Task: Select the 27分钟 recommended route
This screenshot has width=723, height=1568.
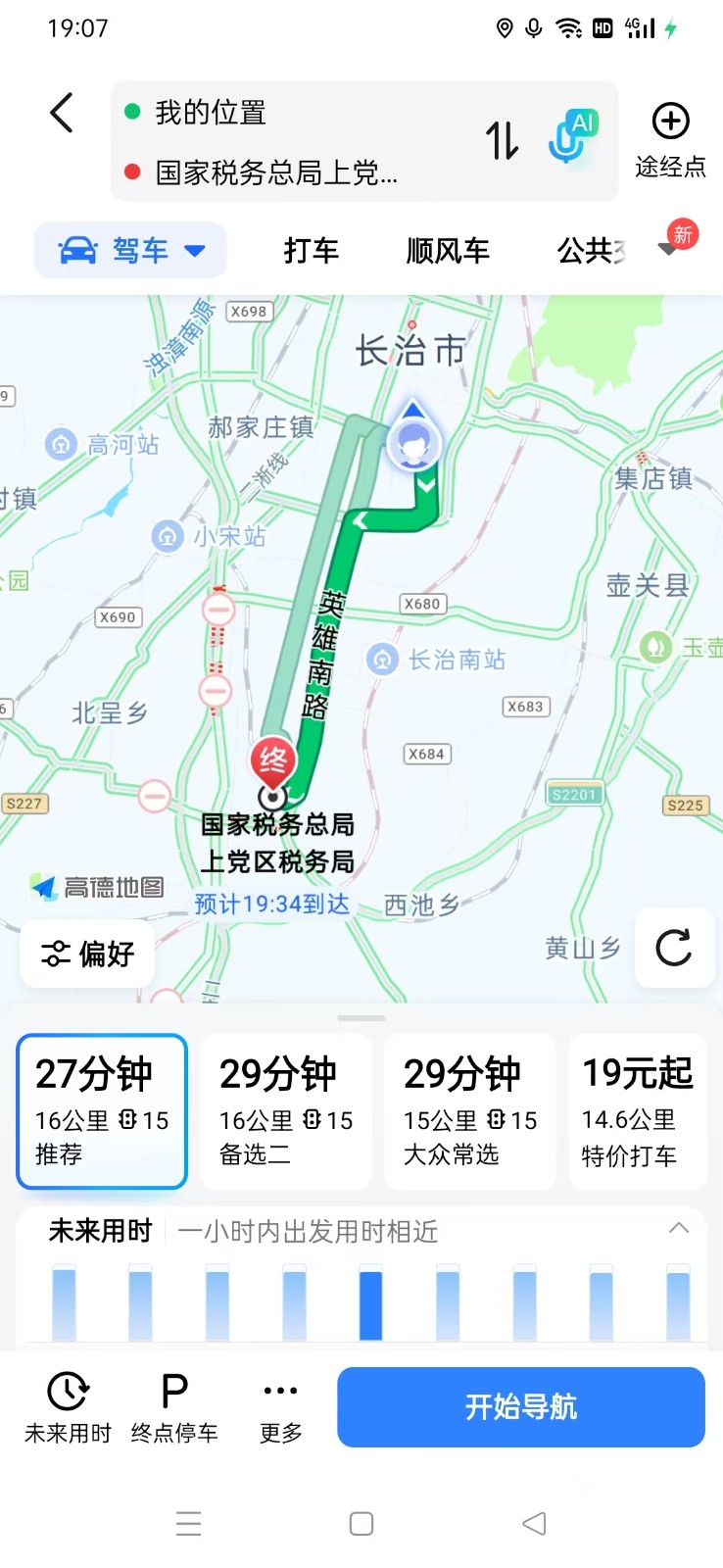Action: 102,1111
